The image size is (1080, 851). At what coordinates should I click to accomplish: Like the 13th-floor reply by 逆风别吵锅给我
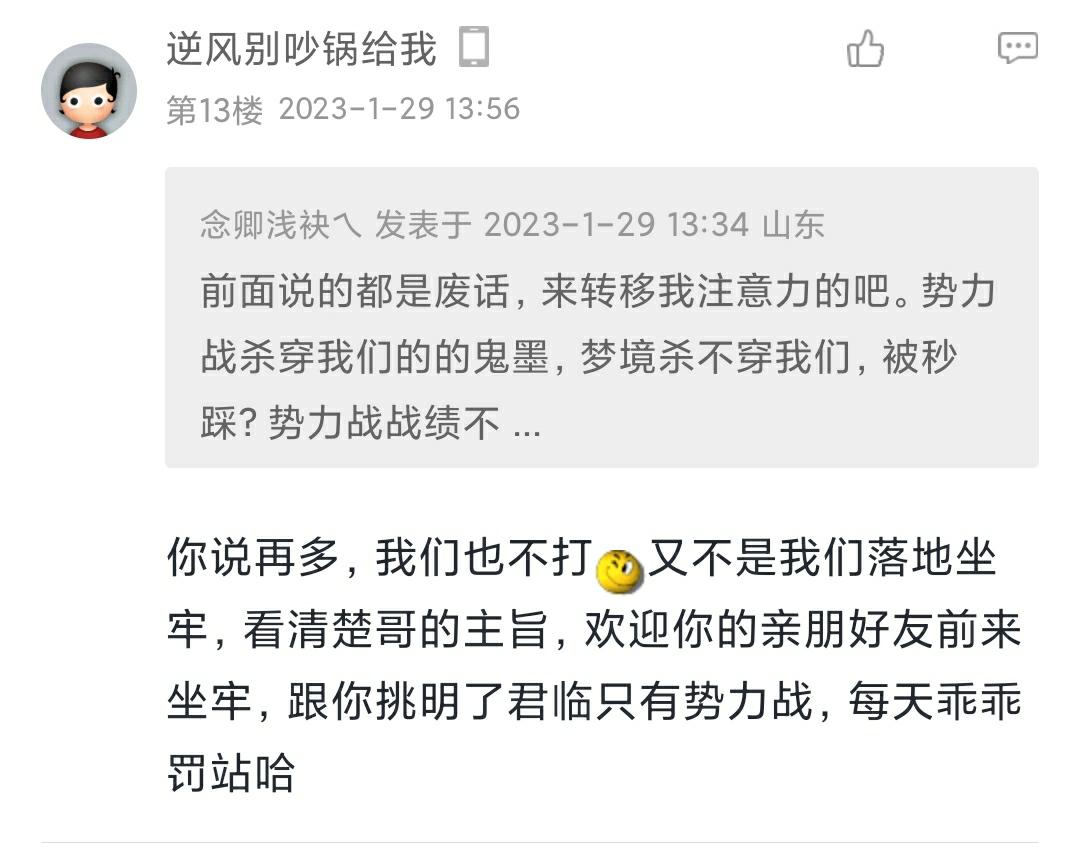(865, 48)
